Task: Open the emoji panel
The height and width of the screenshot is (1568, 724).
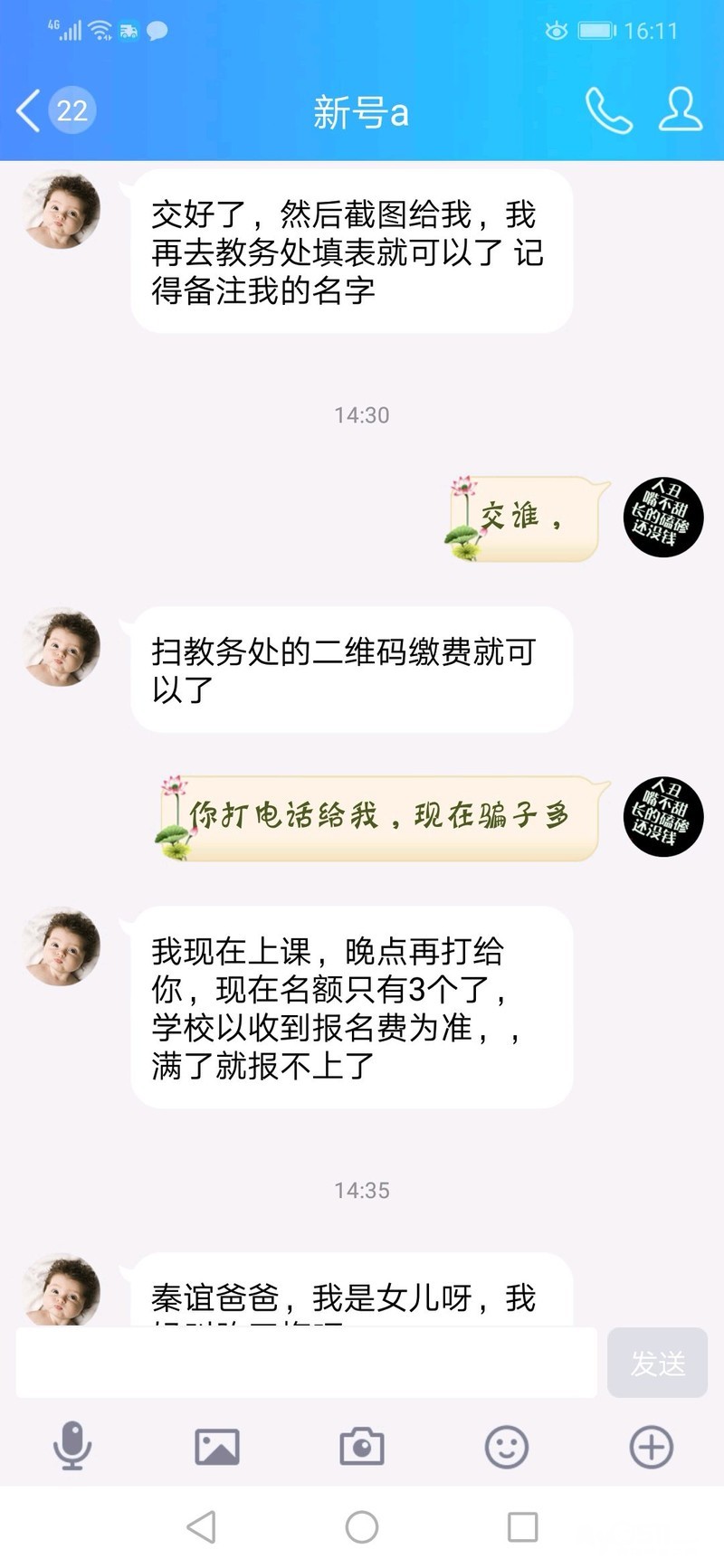Action: coord(507,1446)
